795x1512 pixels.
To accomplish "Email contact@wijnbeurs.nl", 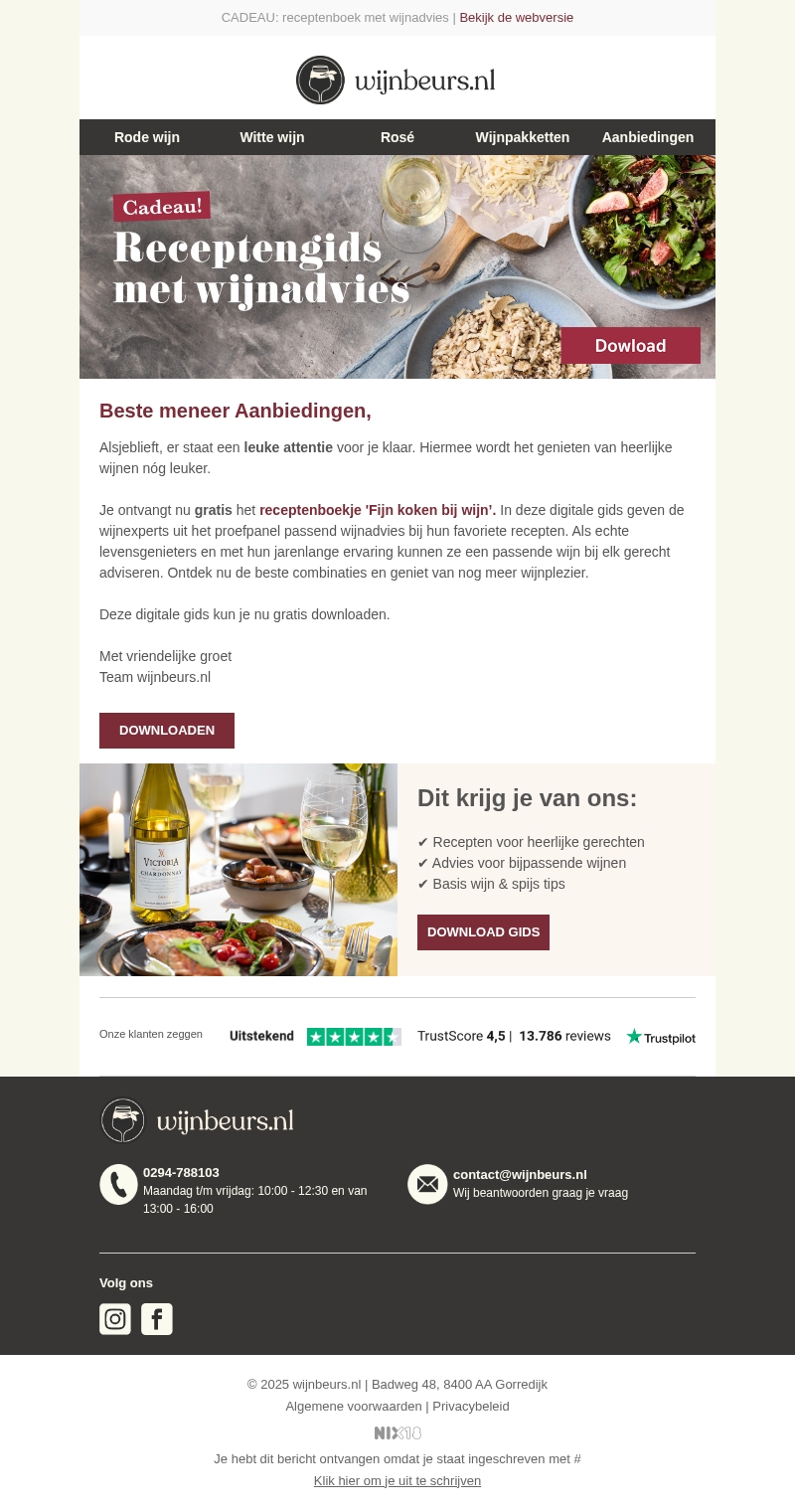I will click(520, 1175).
